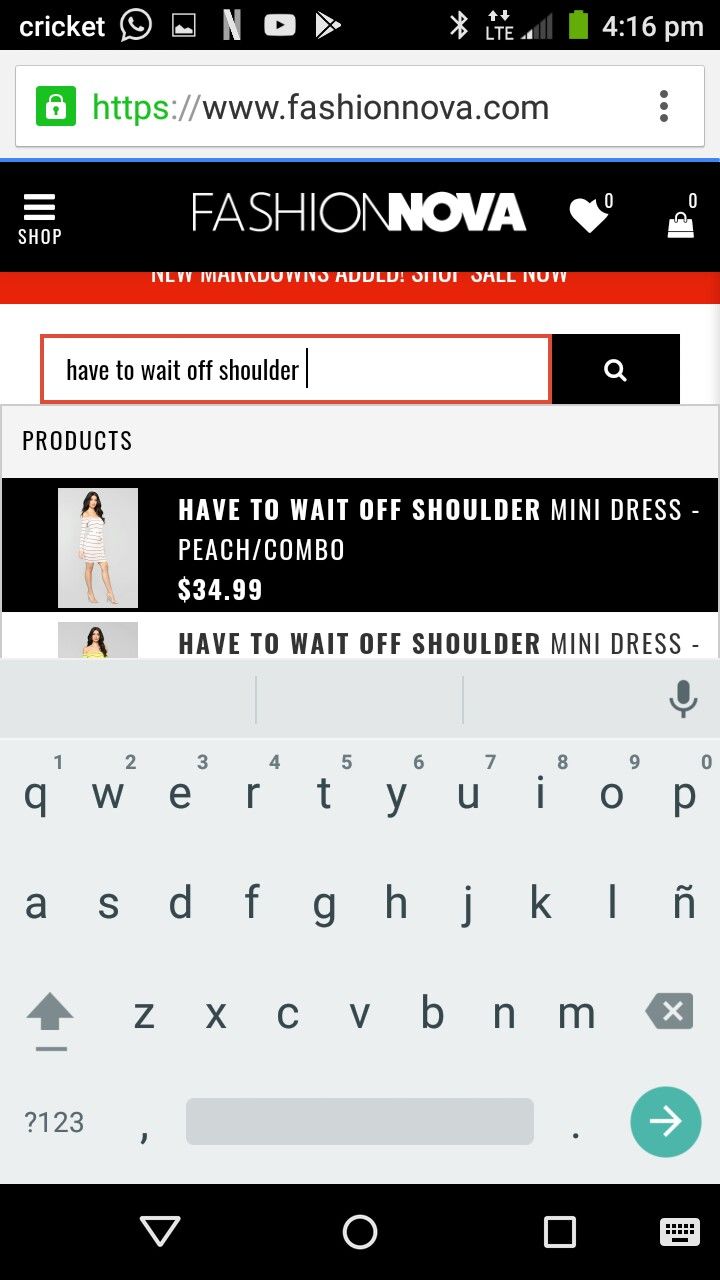This screenshot has height=1280, width=720.
Task: Open Chrome's three-dot overflow menu
Action: click(x=664, y=106)
